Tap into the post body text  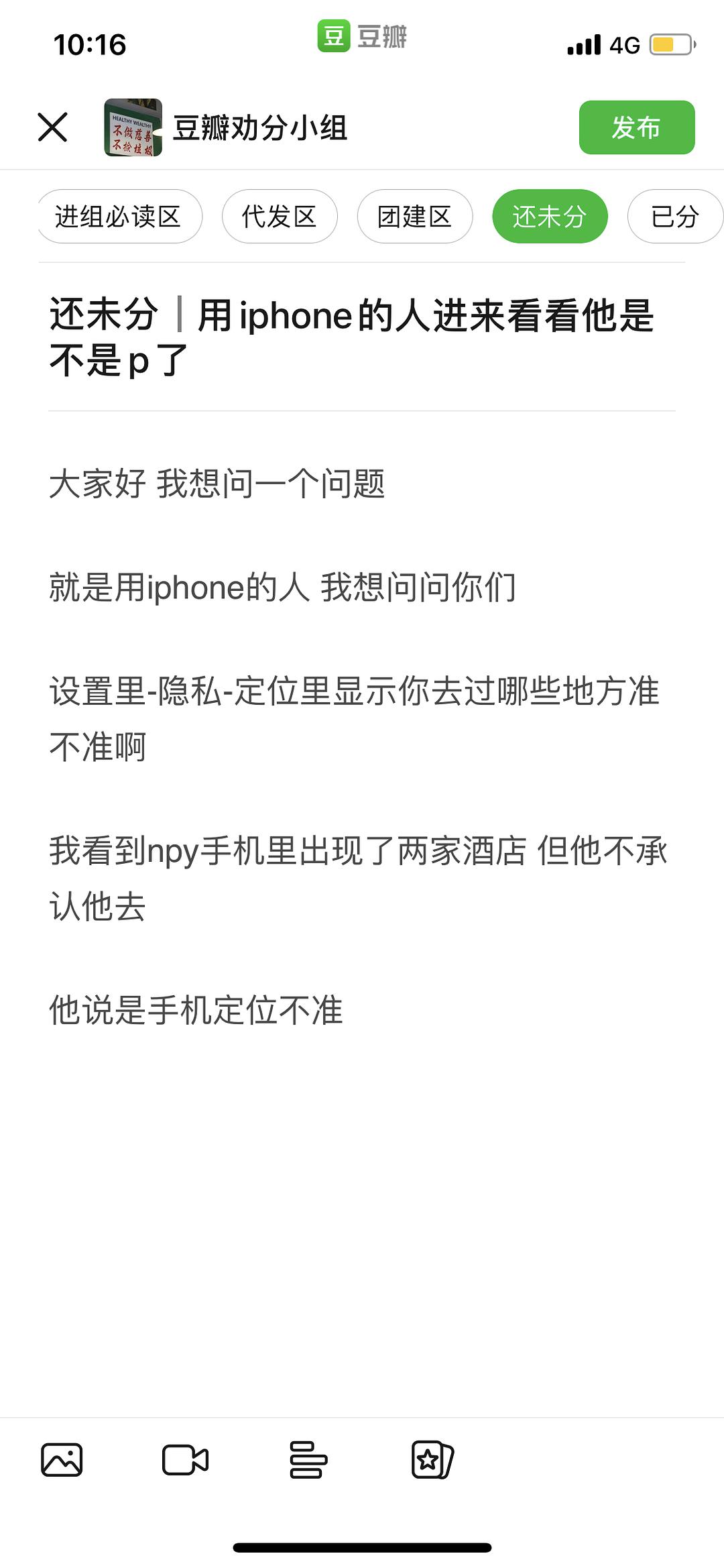(x=362, y=746)
